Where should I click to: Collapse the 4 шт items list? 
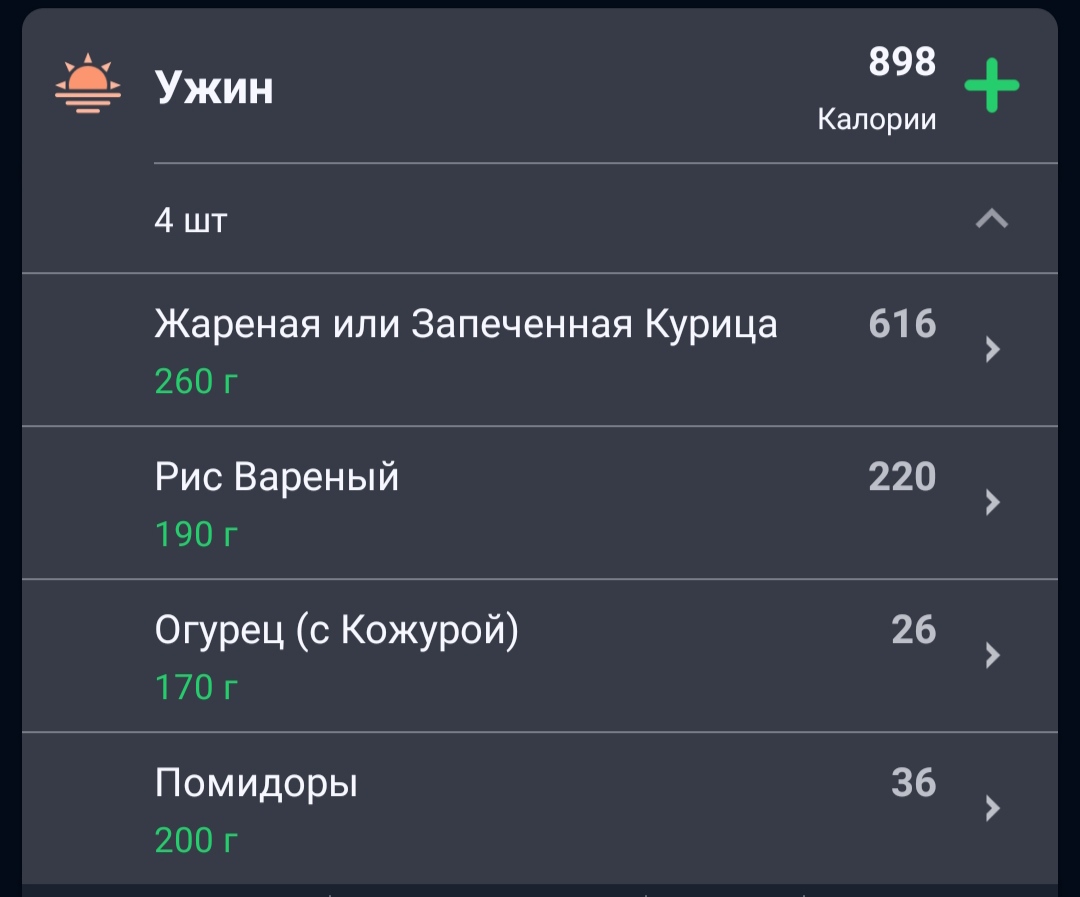pyautogui.click(x=992, y=219)
